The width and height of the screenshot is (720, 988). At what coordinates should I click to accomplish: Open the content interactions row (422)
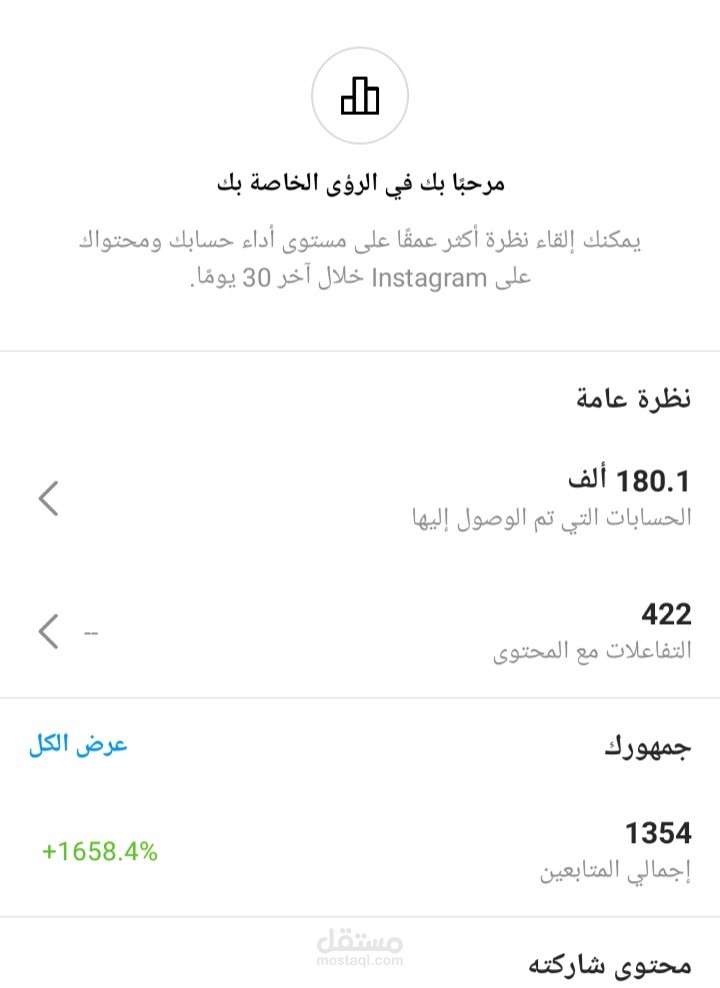click(x=360, y=631)
